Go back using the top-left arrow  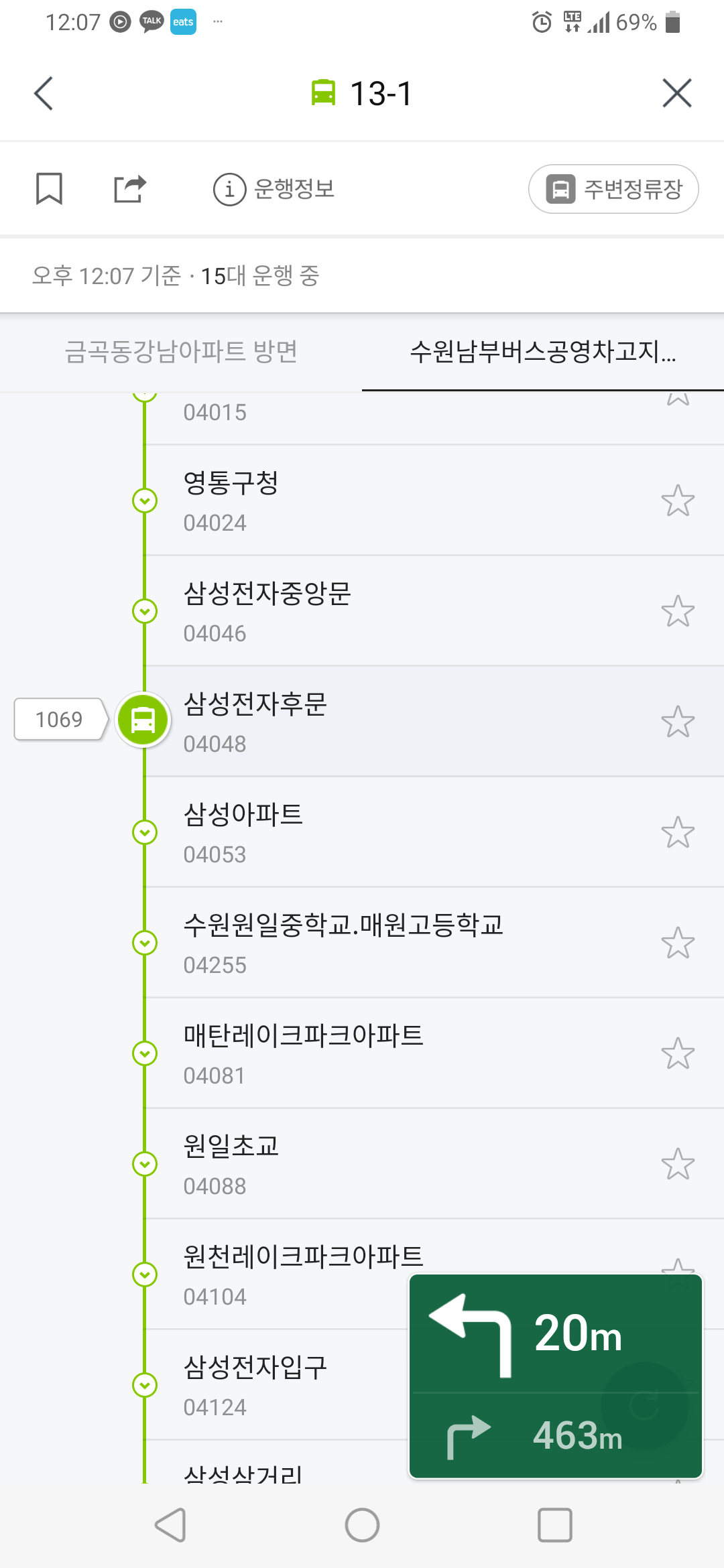tap(44, 93)
